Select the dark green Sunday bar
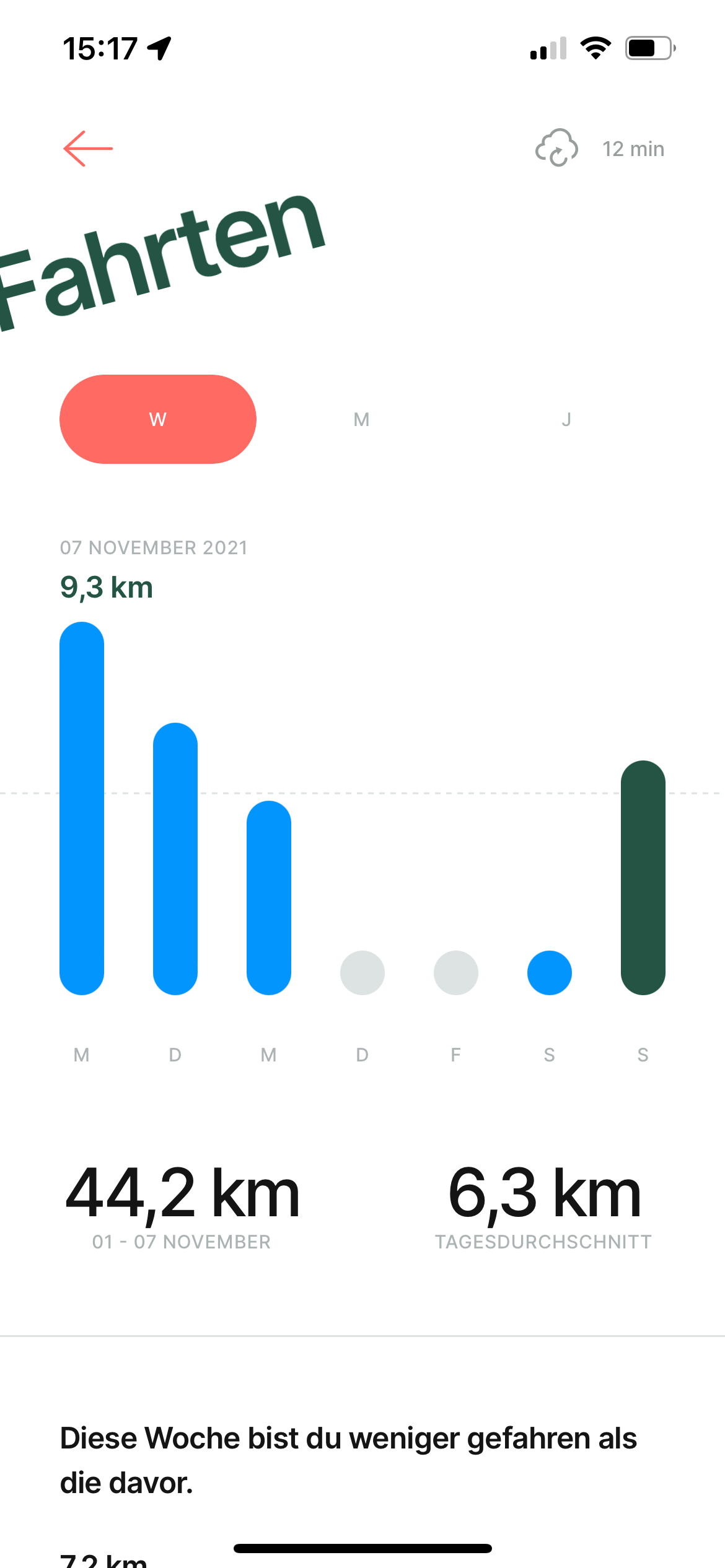Viewport: 725px width, 1568px height. click(x=643, y=878)
